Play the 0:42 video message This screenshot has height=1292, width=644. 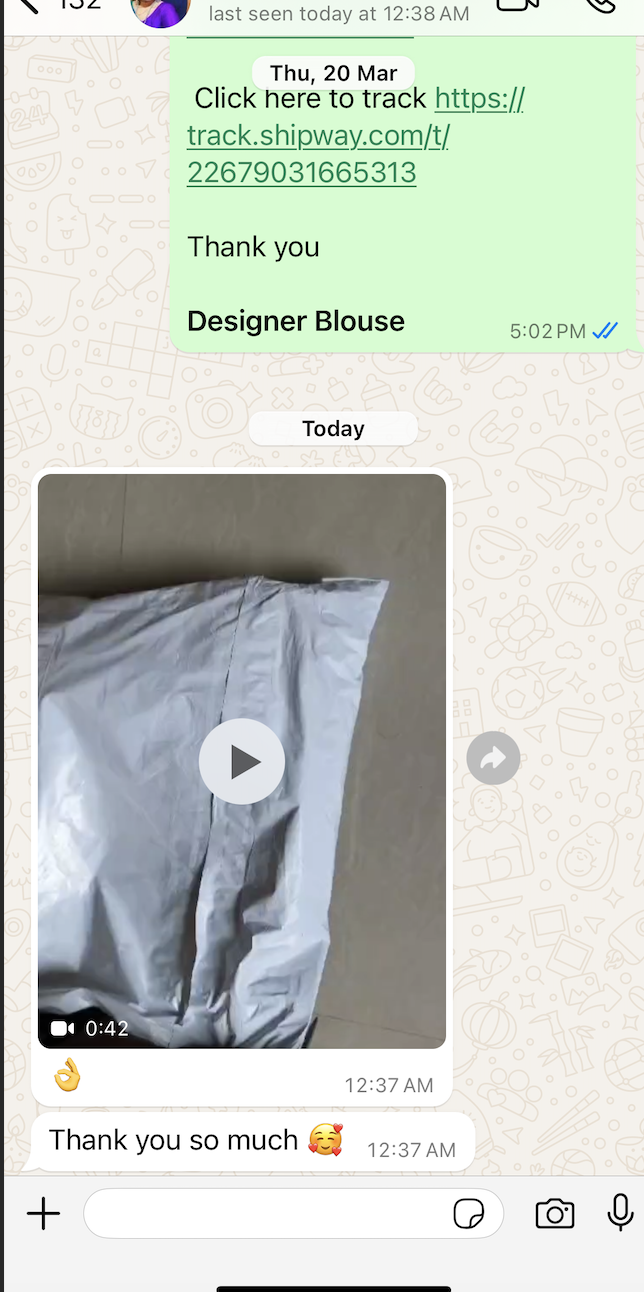242,762
